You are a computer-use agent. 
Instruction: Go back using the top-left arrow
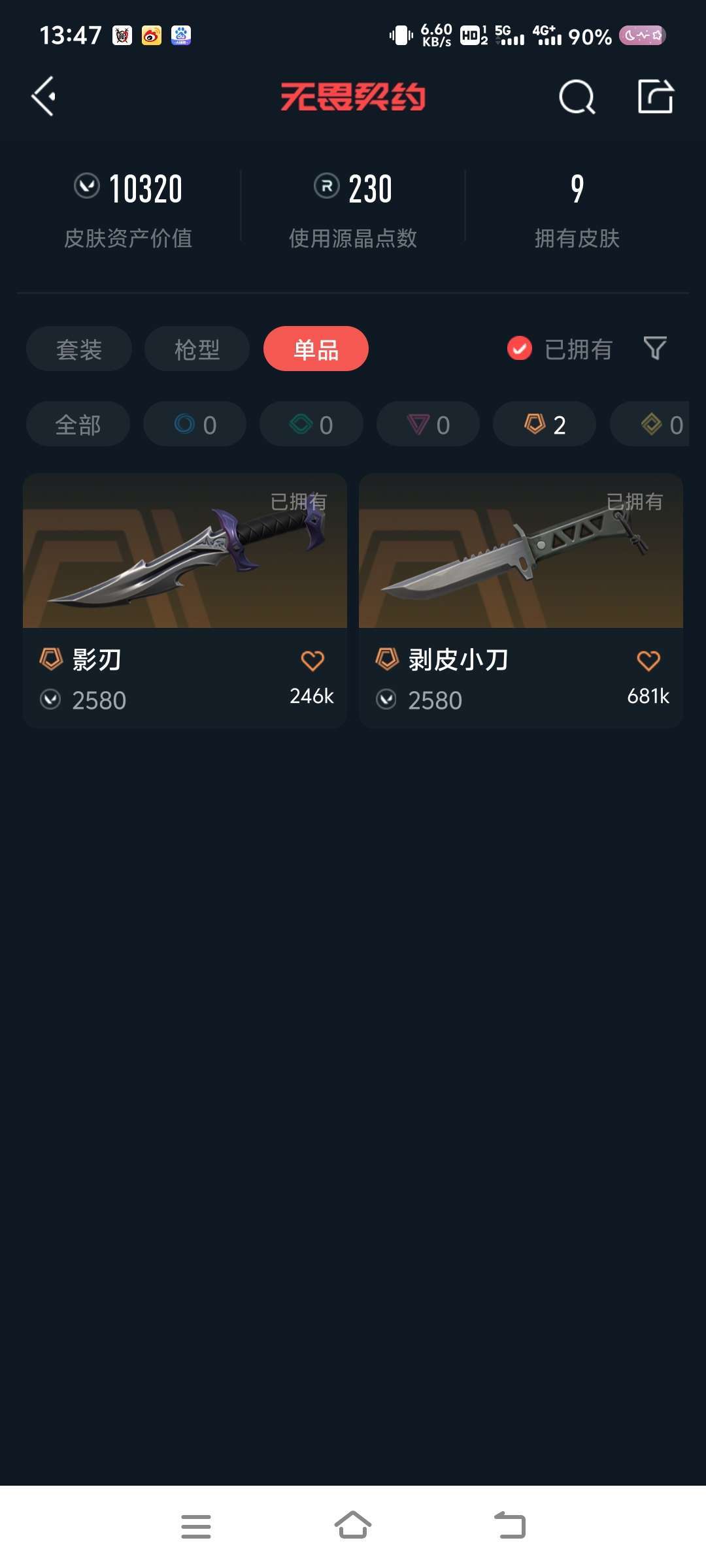[43, 97]
